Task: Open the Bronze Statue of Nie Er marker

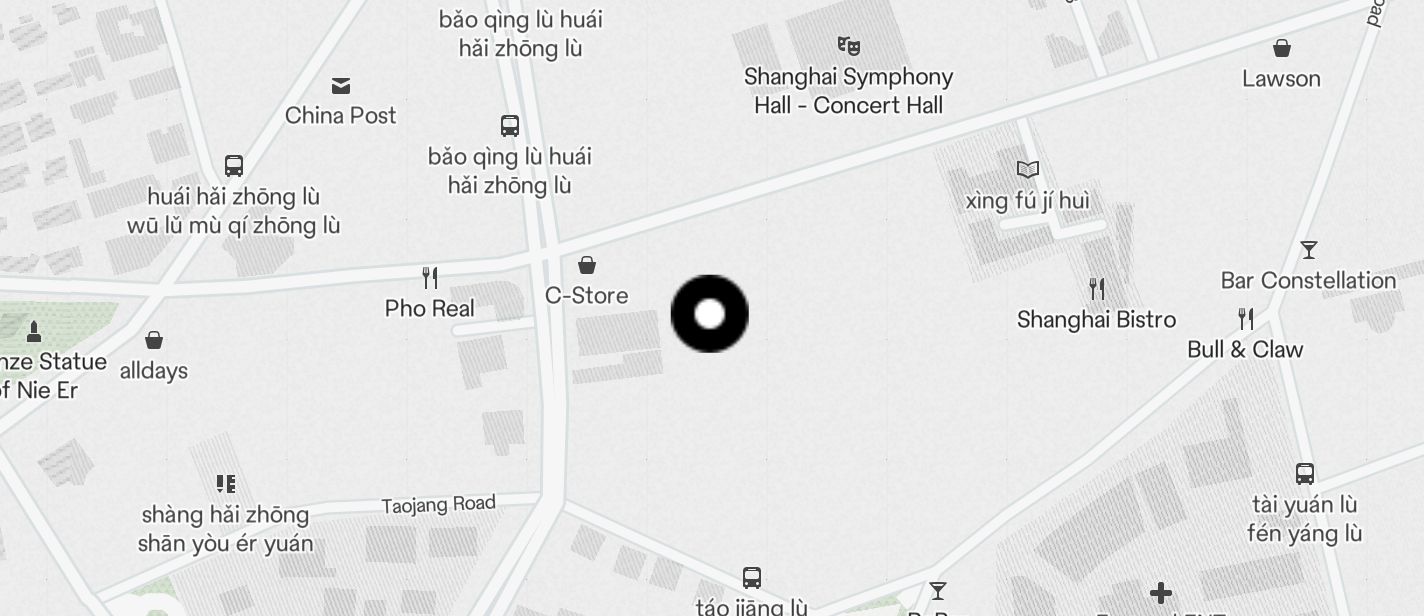Action: click(34, 331)
